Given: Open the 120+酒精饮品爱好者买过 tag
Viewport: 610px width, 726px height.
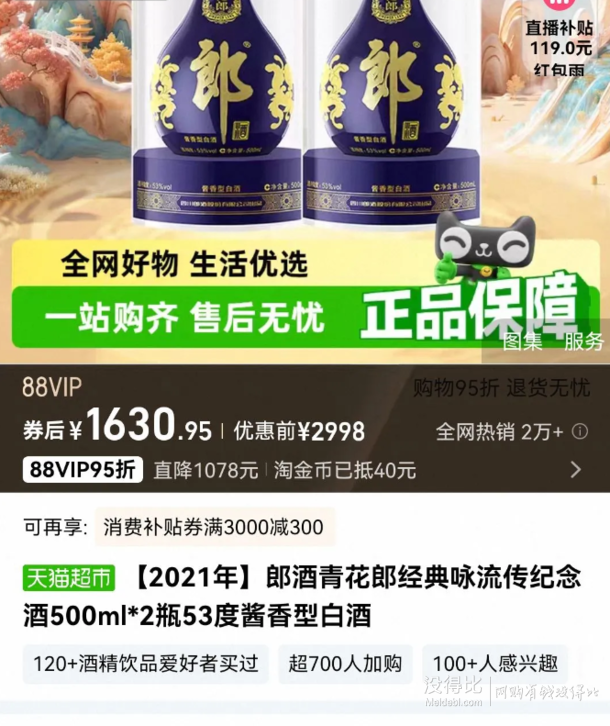Looking at the screenshot, I should tap(145, 662).
